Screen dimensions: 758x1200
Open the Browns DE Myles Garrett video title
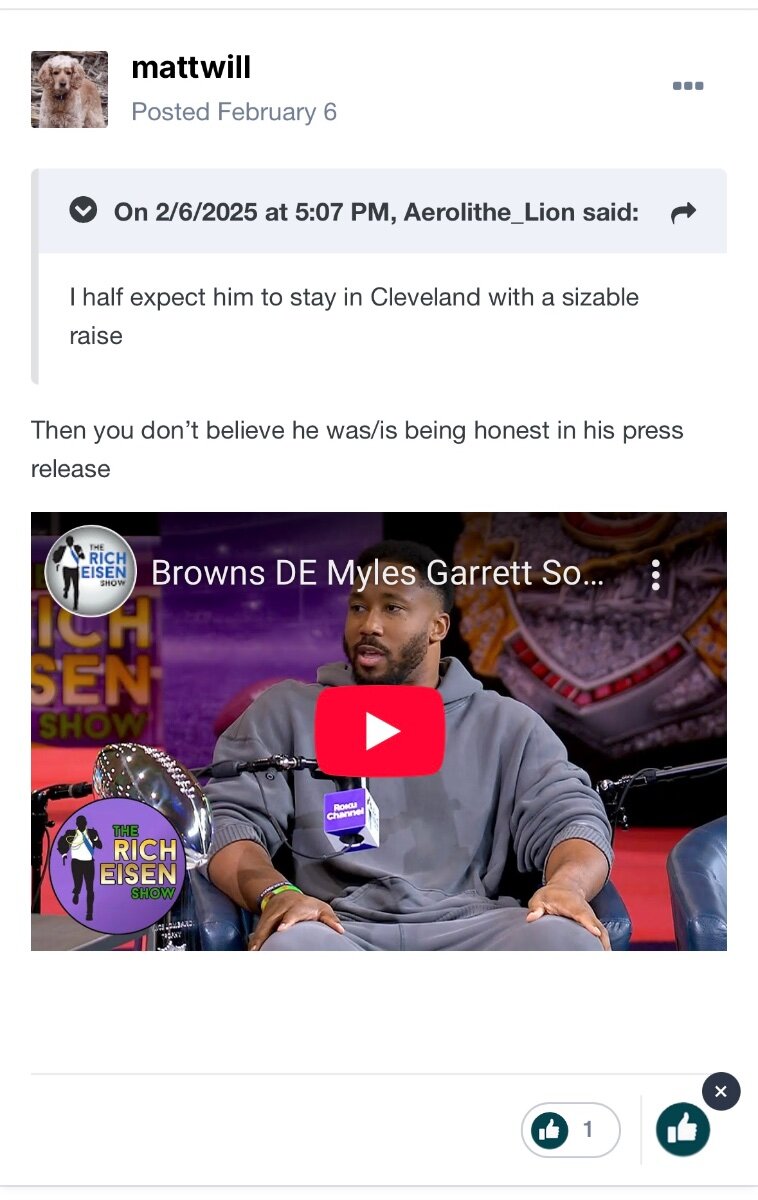(x=377, y=574)
